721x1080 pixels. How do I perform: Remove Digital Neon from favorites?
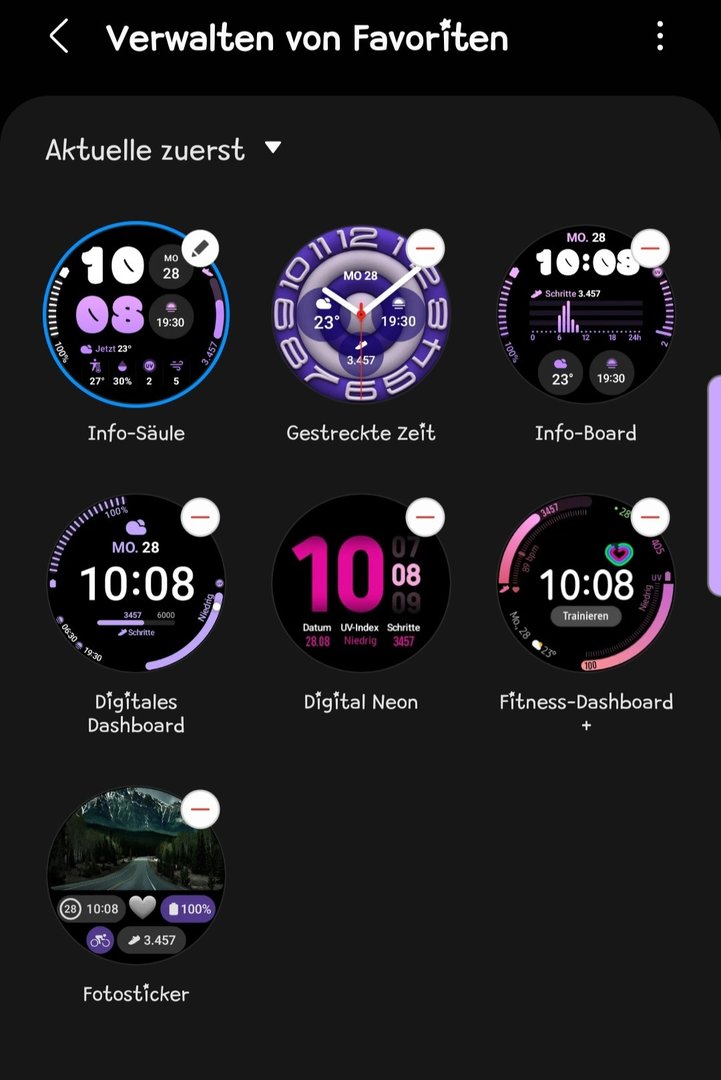pyautogui.click(x=426, y=516)
